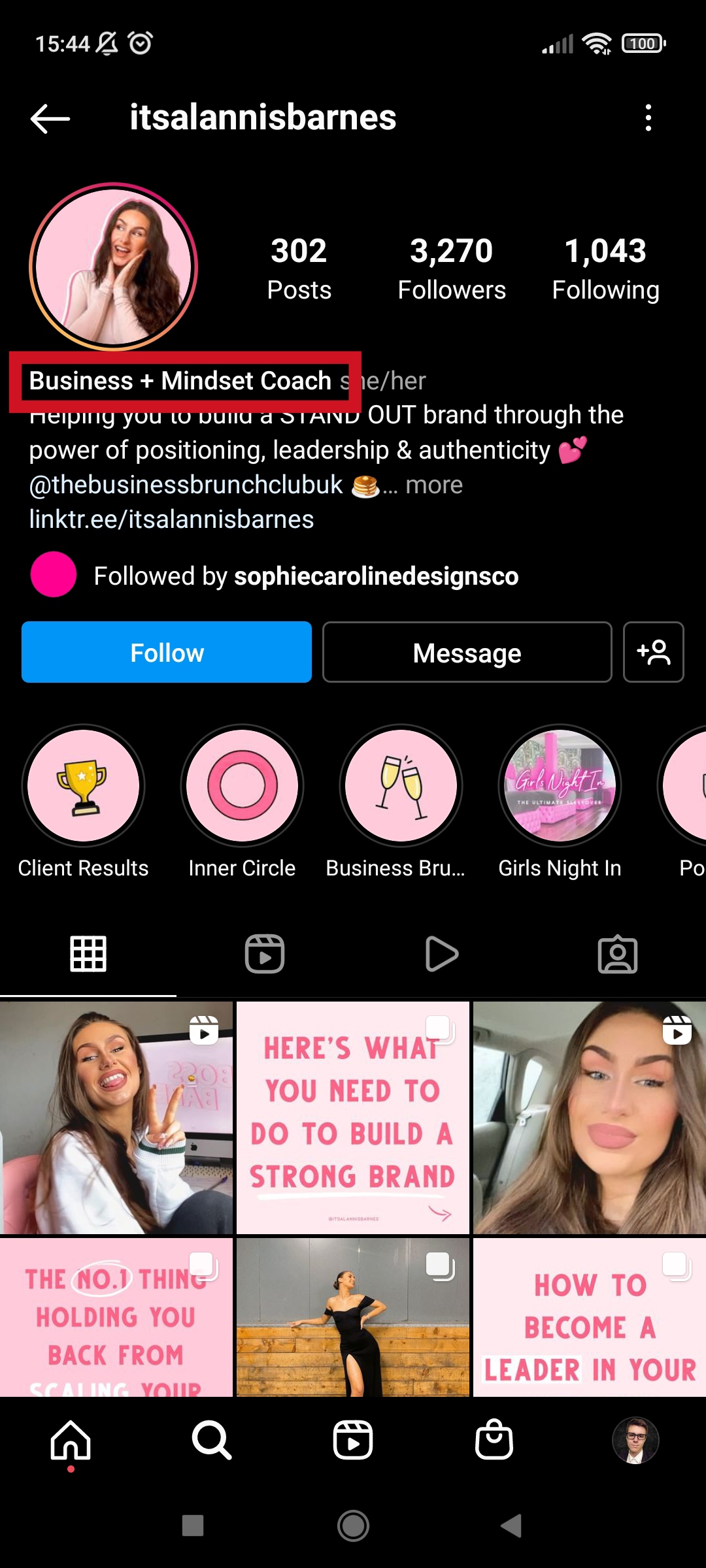This screenshot has height=1568, width=706.
Task: Open the strong brand post
Action: 353,1117
